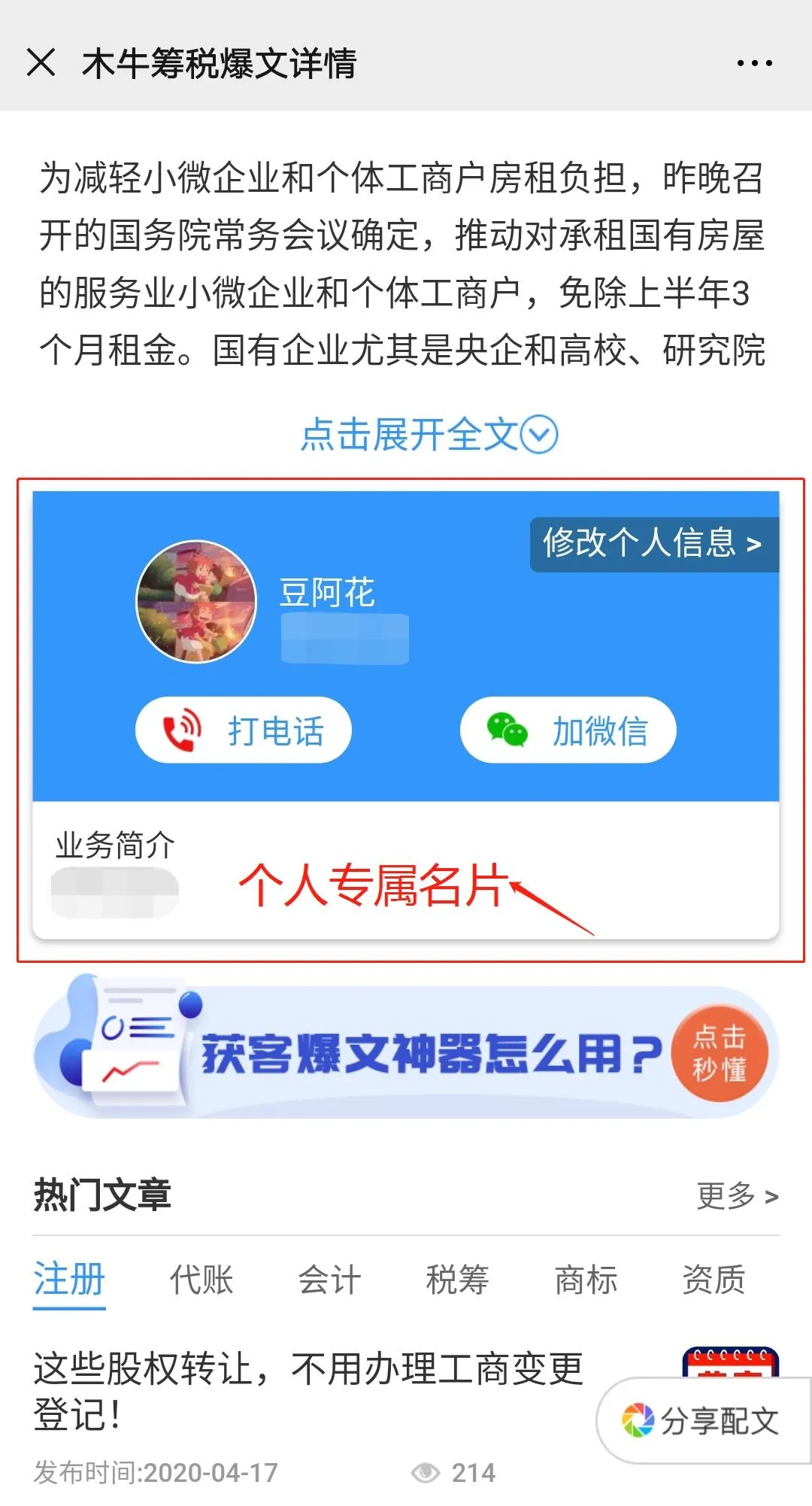Open 更多 hot articles
The image size is (812, 1506).
pyautogui.click(x=737, y=1196)
